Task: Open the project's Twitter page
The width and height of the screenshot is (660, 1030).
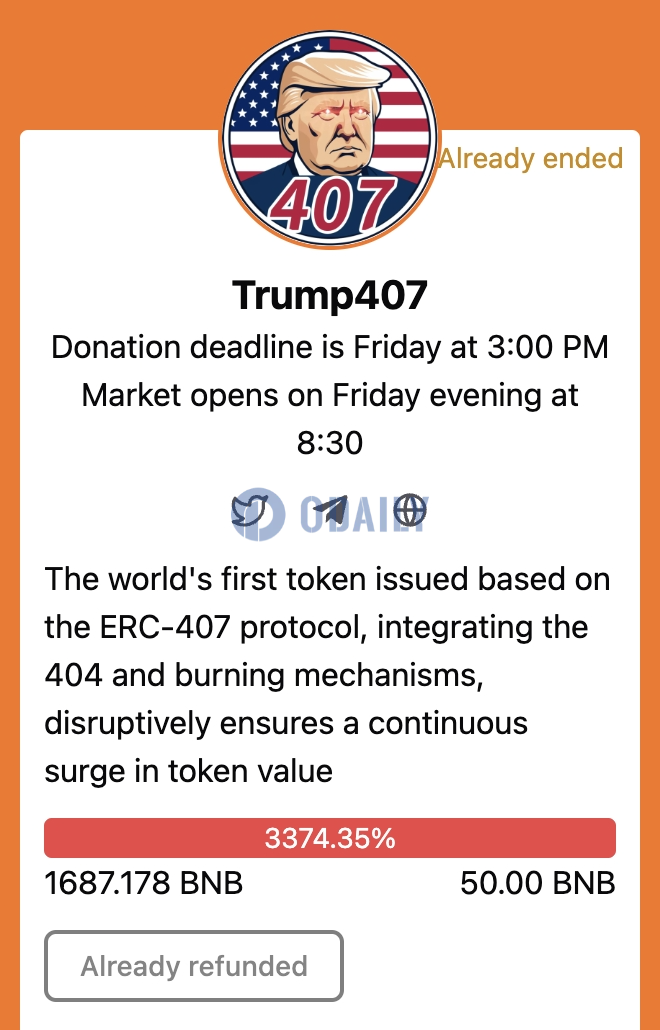Action: pyautogui.click(x=250, y=510)
